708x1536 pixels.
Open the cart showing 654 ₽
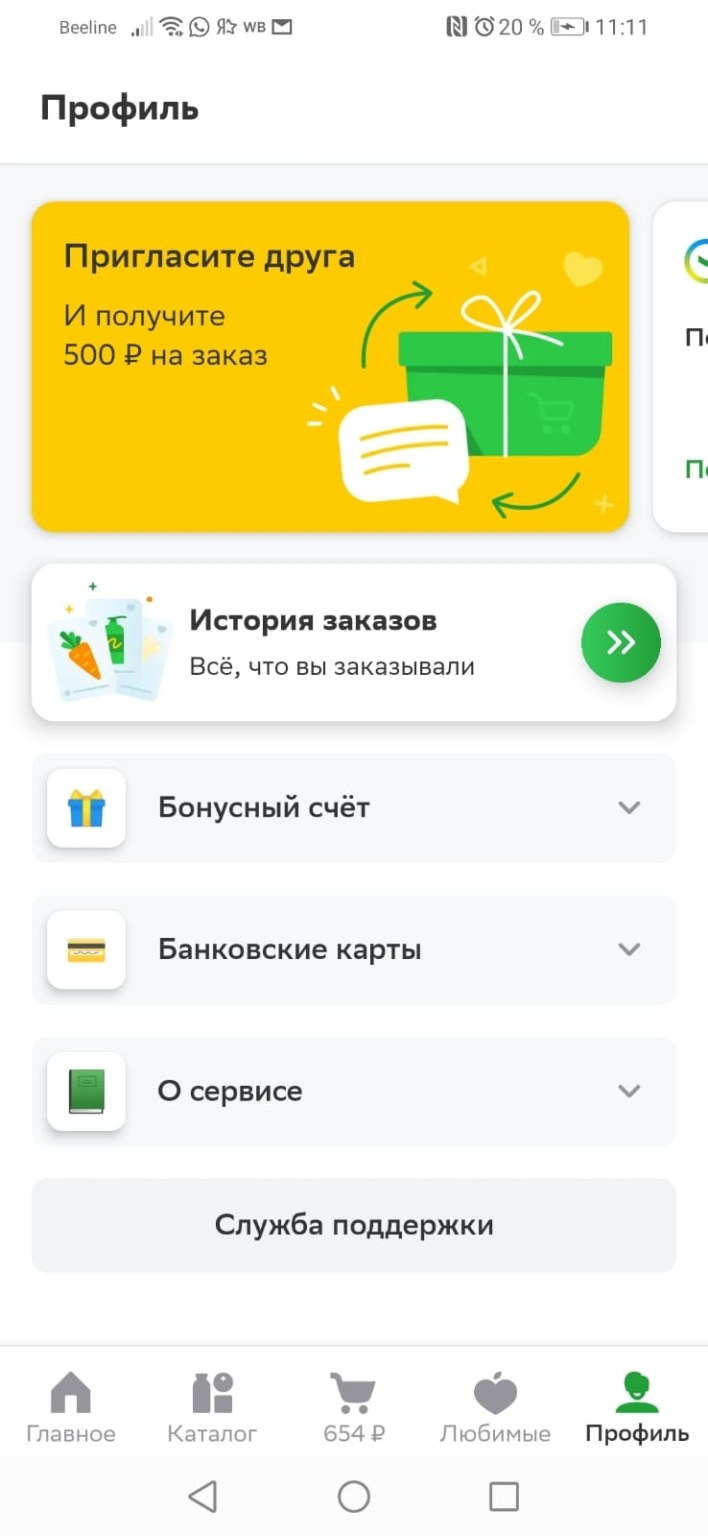(x=353, y=1407)
